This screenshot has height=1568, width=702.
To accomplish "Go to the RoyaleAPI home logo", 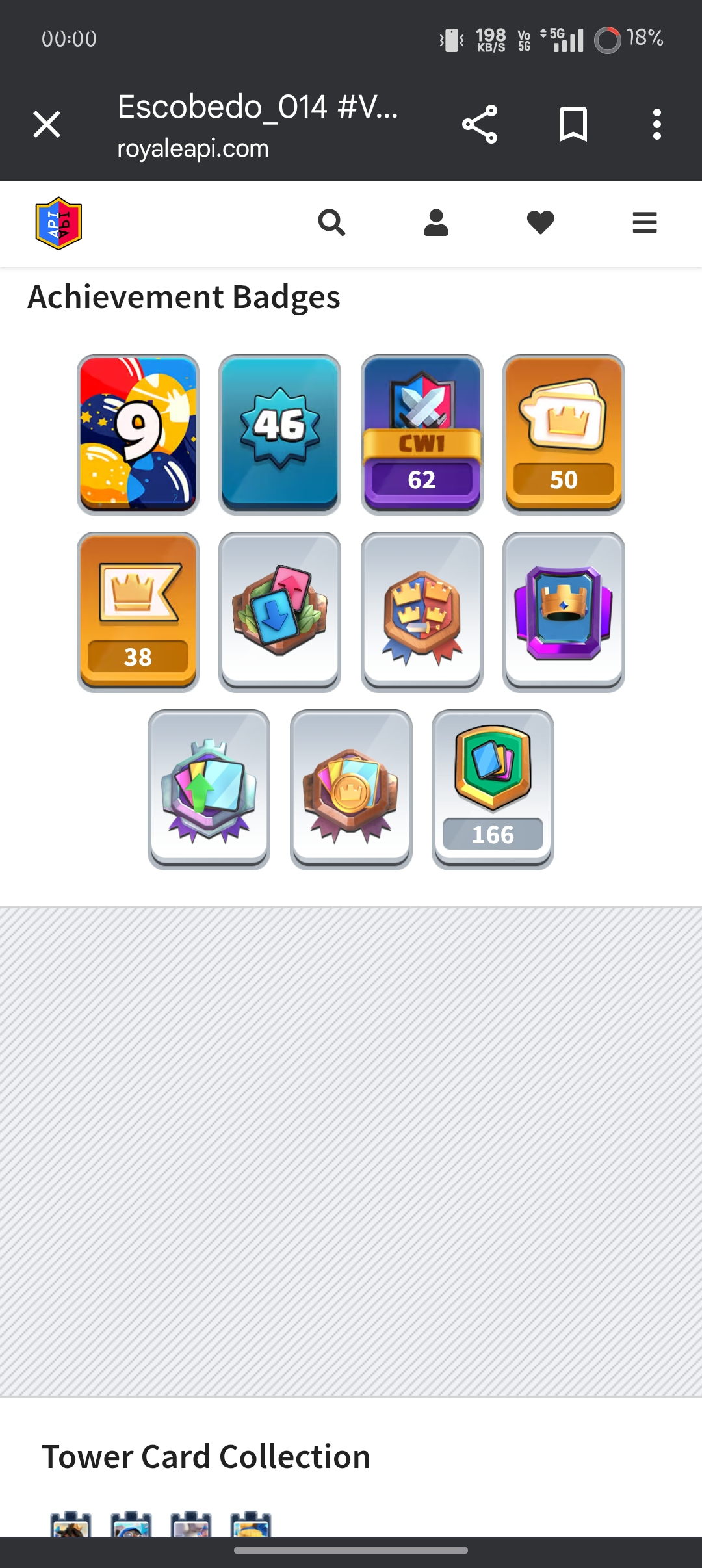I will [58, 224].
